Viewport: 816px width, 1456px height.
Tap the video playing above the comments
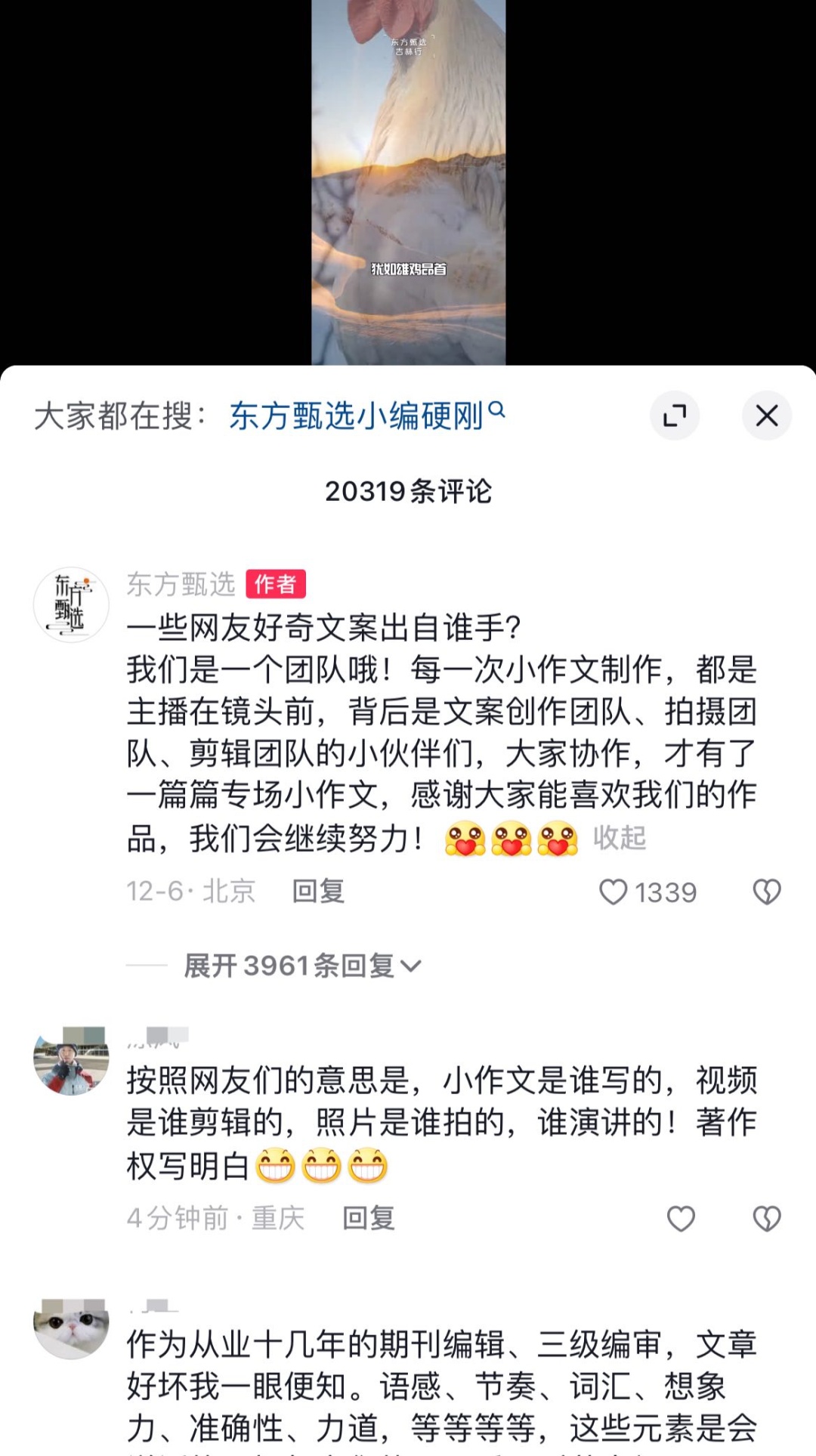coord(408,181)
